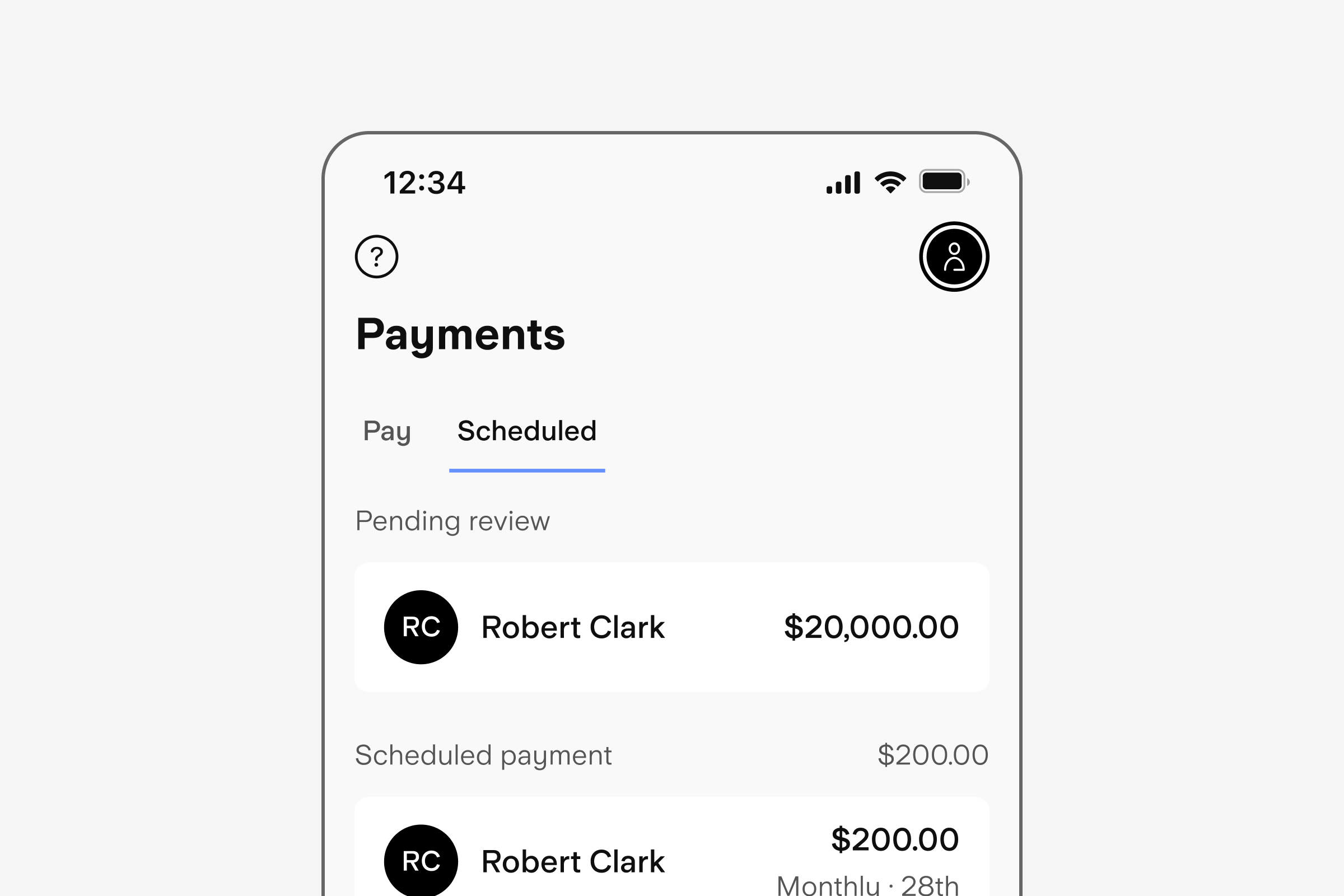Open the profile avatar icon
The image size is (1344, 896).
[954, 256]
